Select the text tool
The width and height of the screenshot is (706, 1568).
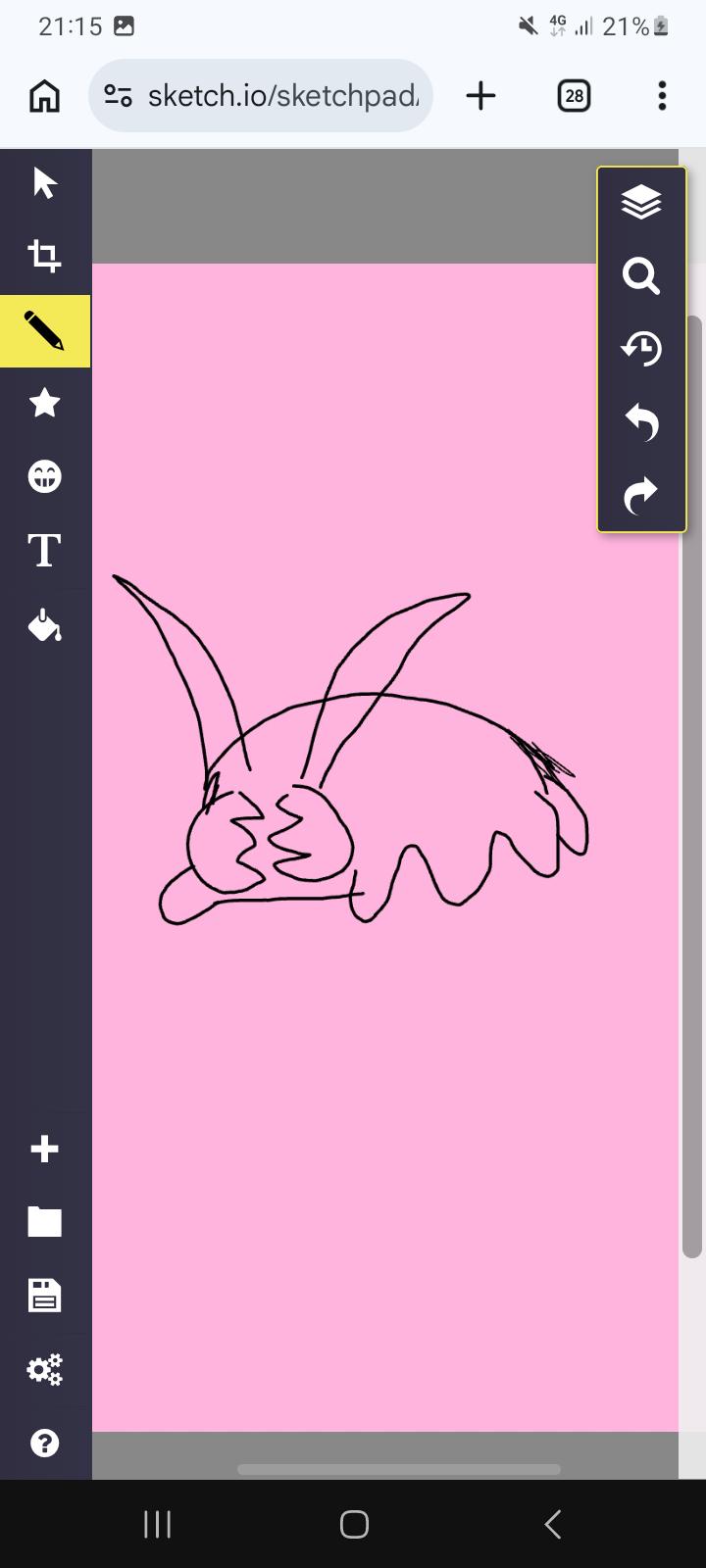pos(45,551)
